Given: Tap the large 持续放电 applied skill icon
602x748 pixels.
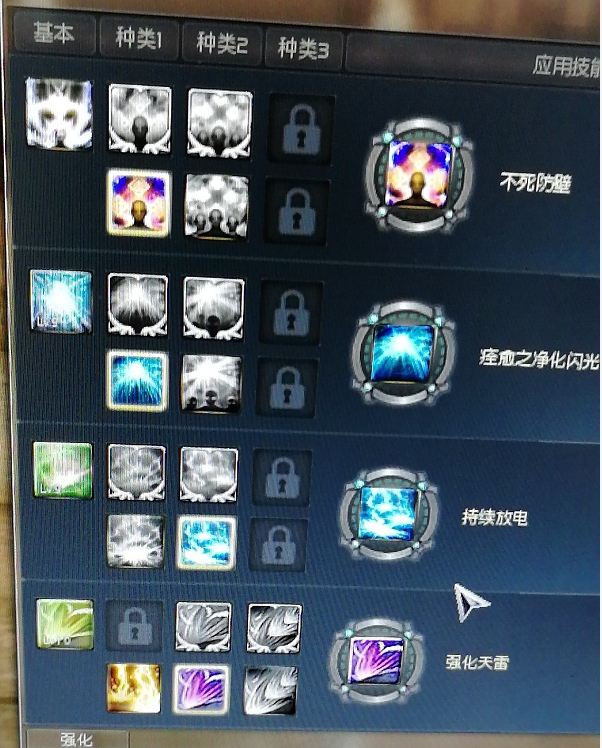Looking at the screenshot, I should click(389, 514).
